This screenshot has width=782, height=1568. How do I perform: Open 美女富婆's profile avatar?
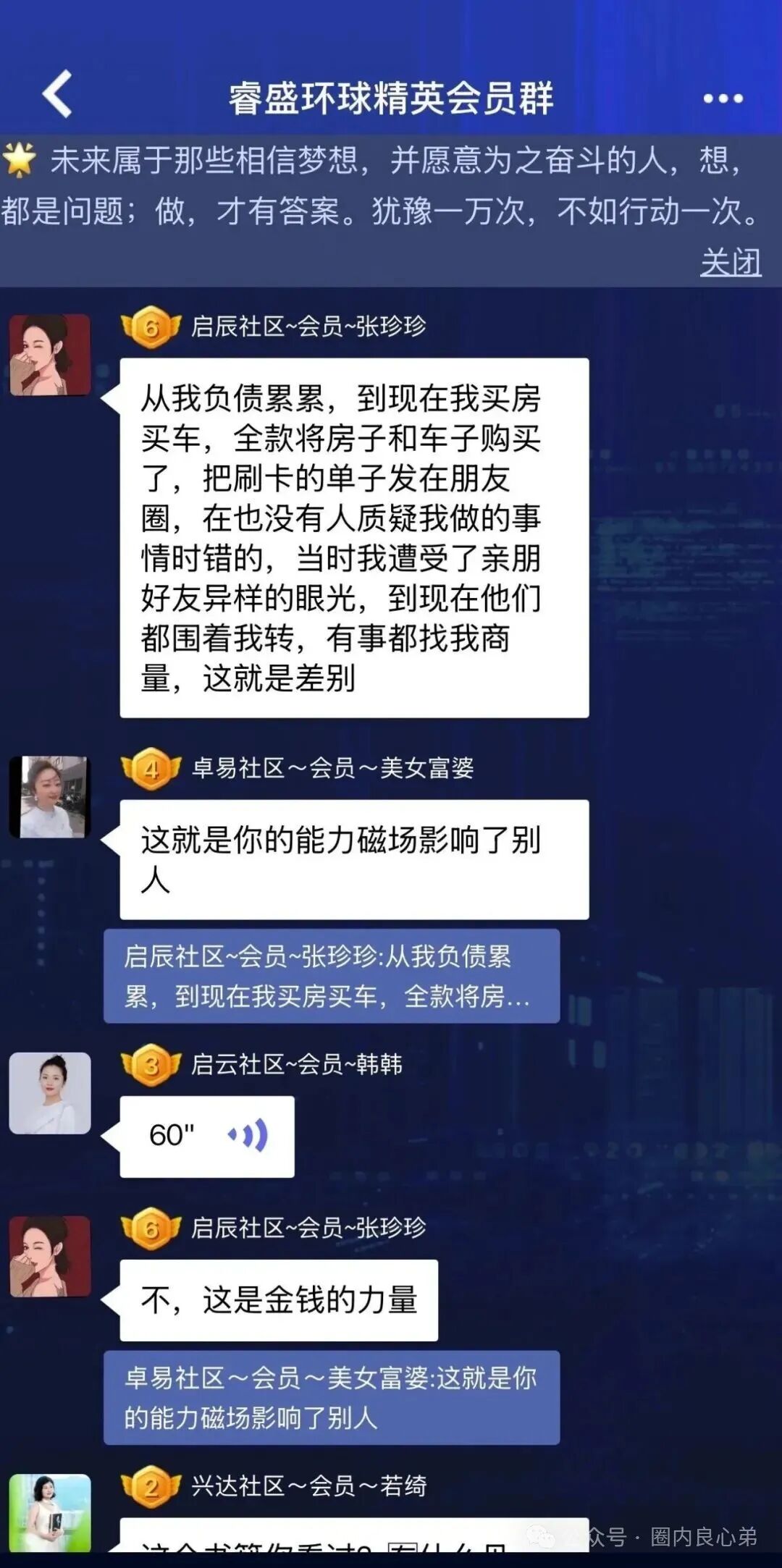pos(50,796)
